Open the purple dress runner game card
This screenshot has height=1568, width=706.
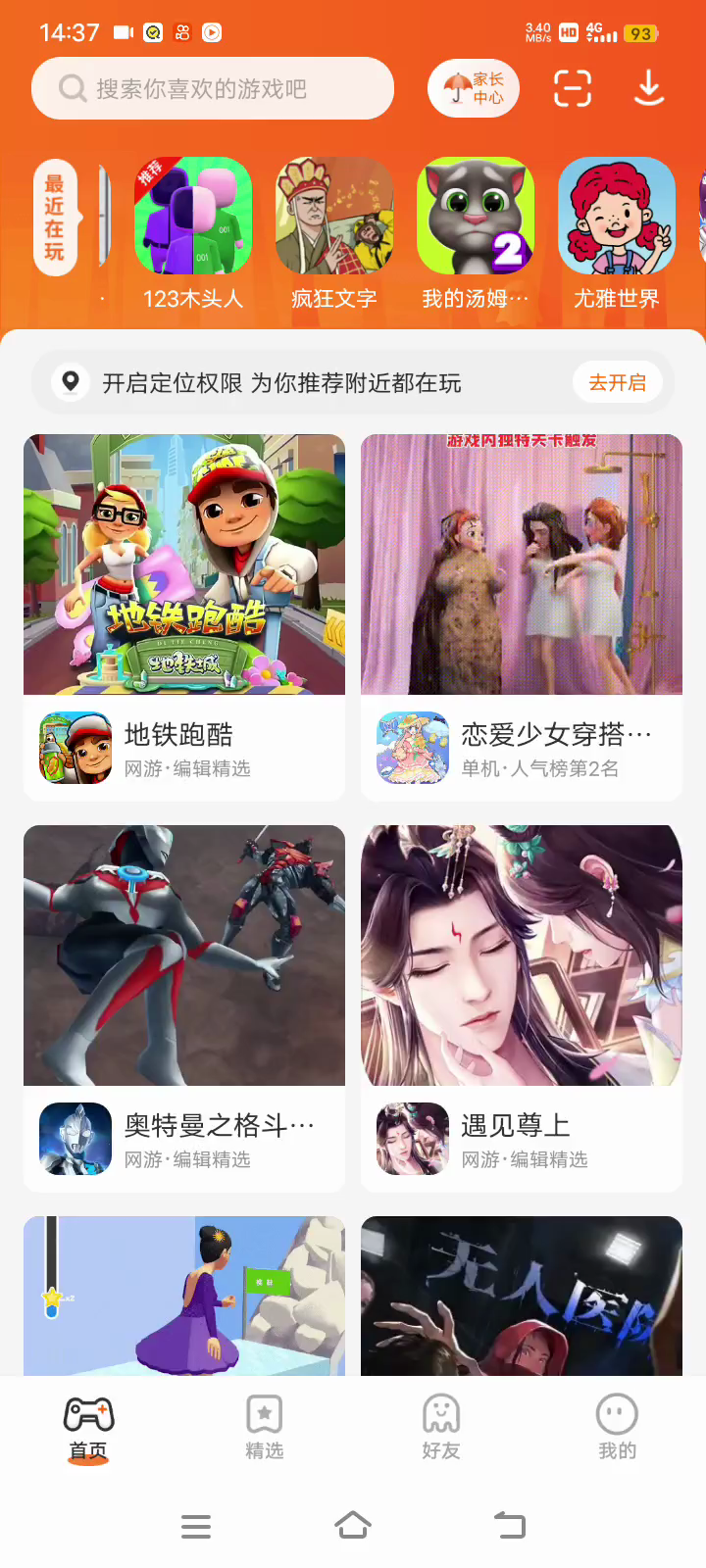tap(184, 1295)
